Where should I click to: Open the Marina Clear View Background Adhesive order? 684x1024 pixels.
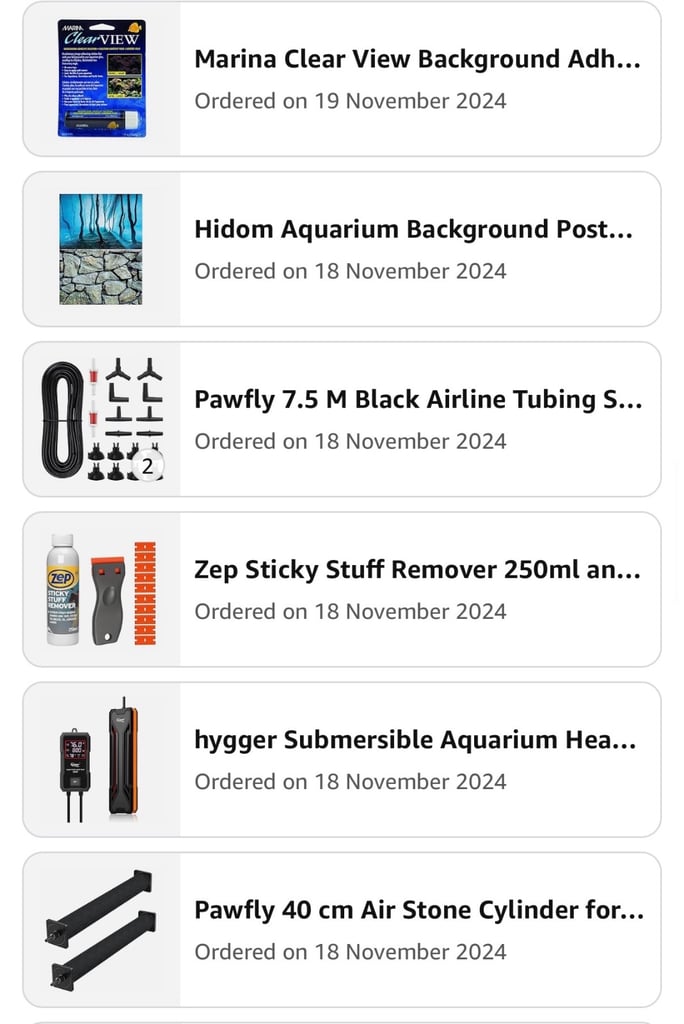(x=417, y=60)
